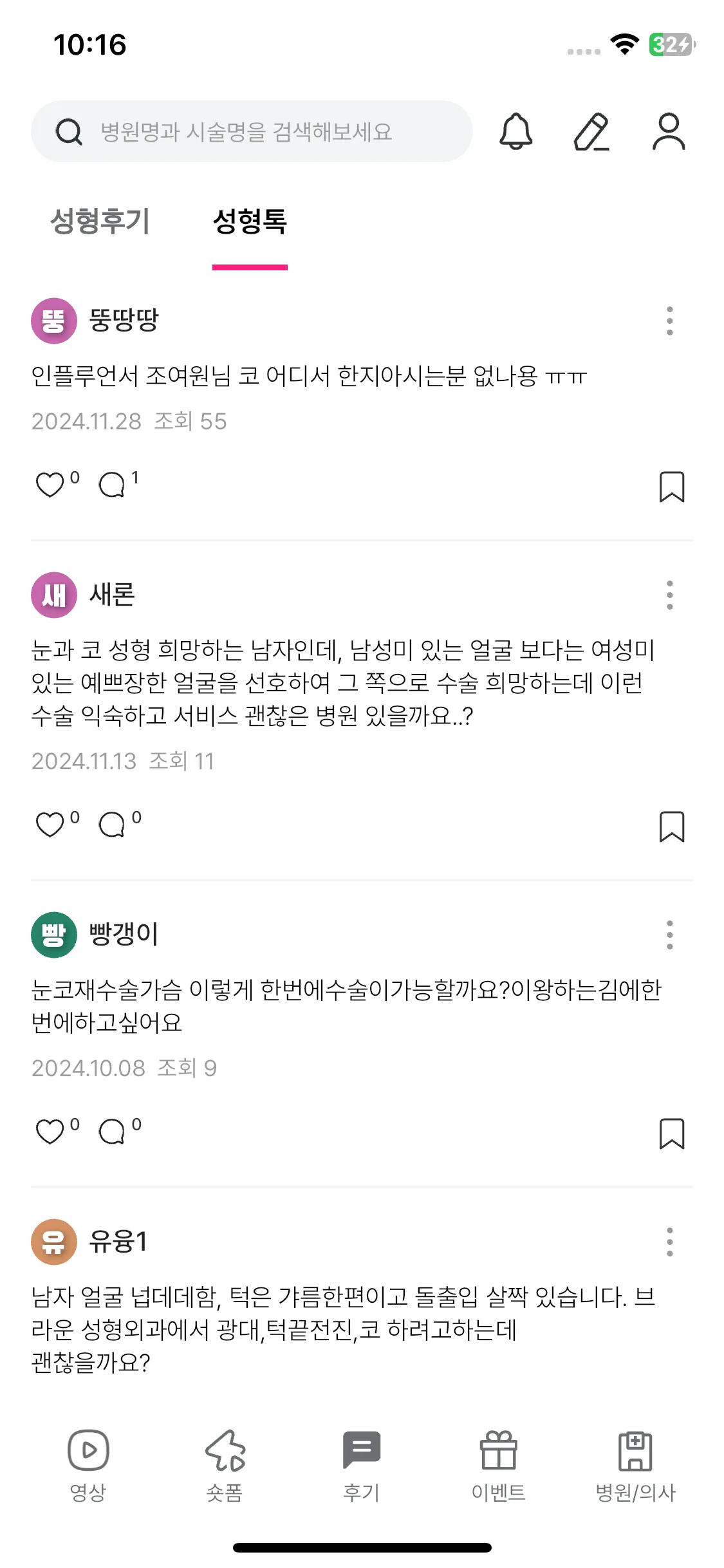
Task: Open the overflow menu on 유융1's post
Action: pos(669,1242)
